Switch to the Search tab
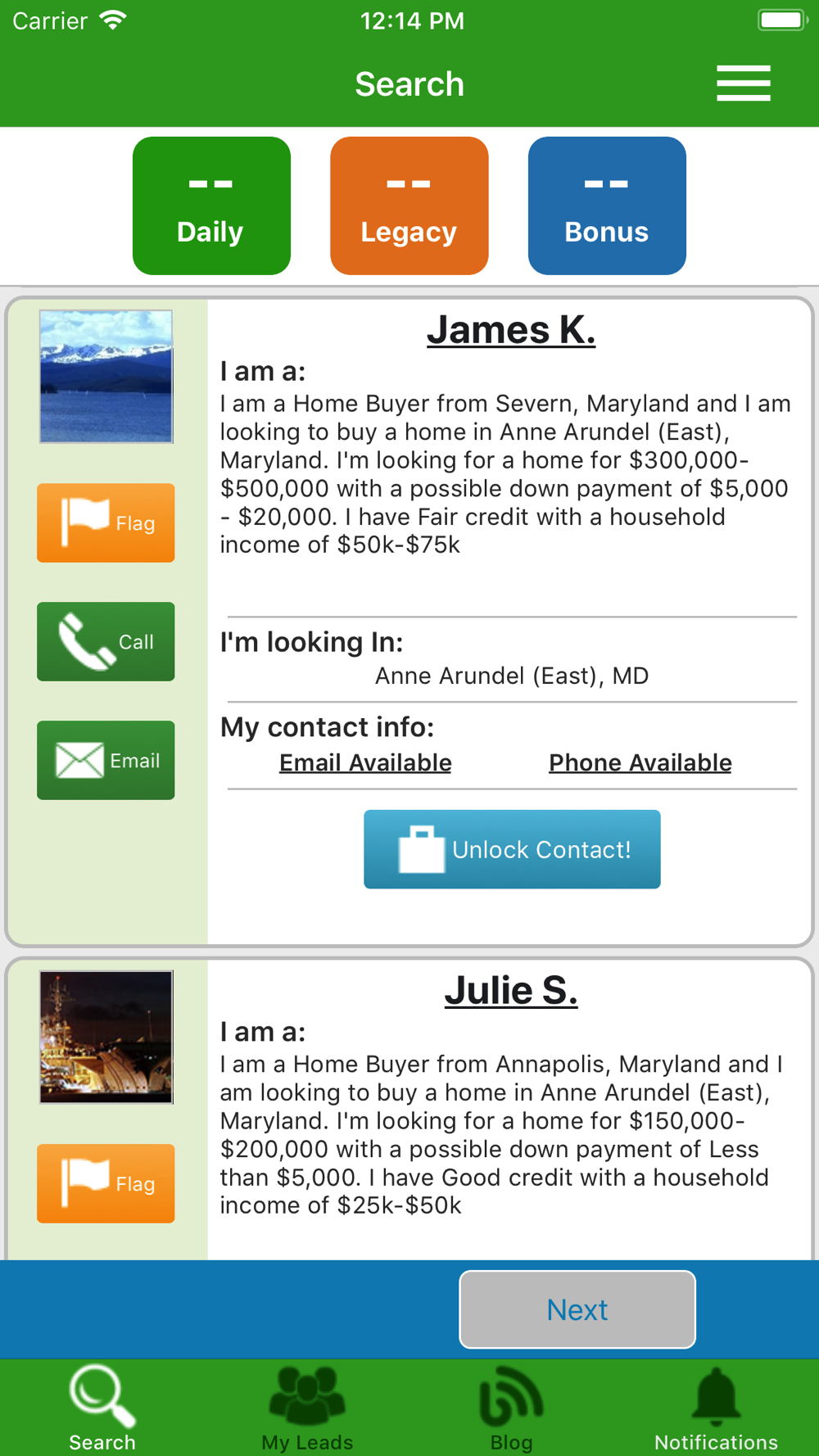819x1456 pixels. [x=102, y=1409]
